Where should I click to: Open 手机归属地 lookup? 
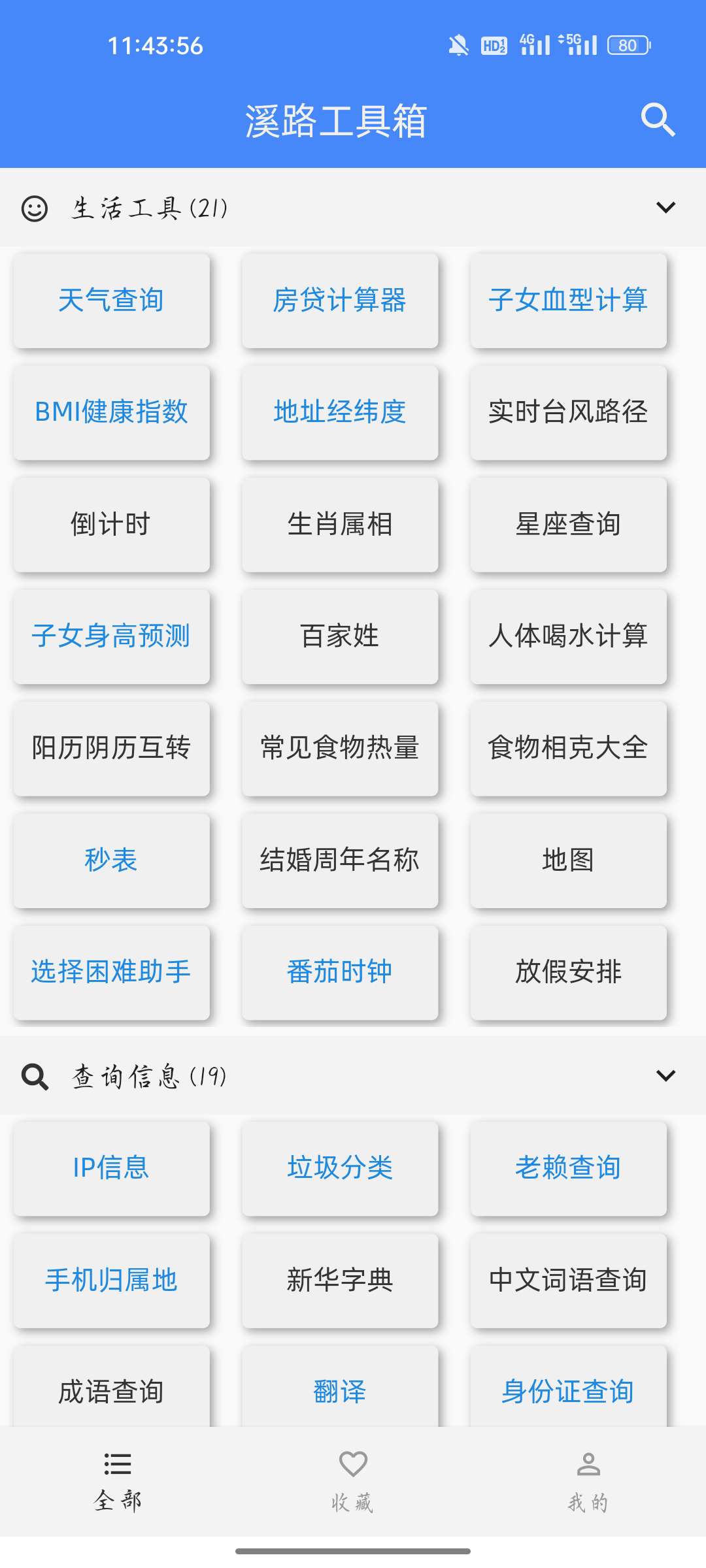point(111,1281)
